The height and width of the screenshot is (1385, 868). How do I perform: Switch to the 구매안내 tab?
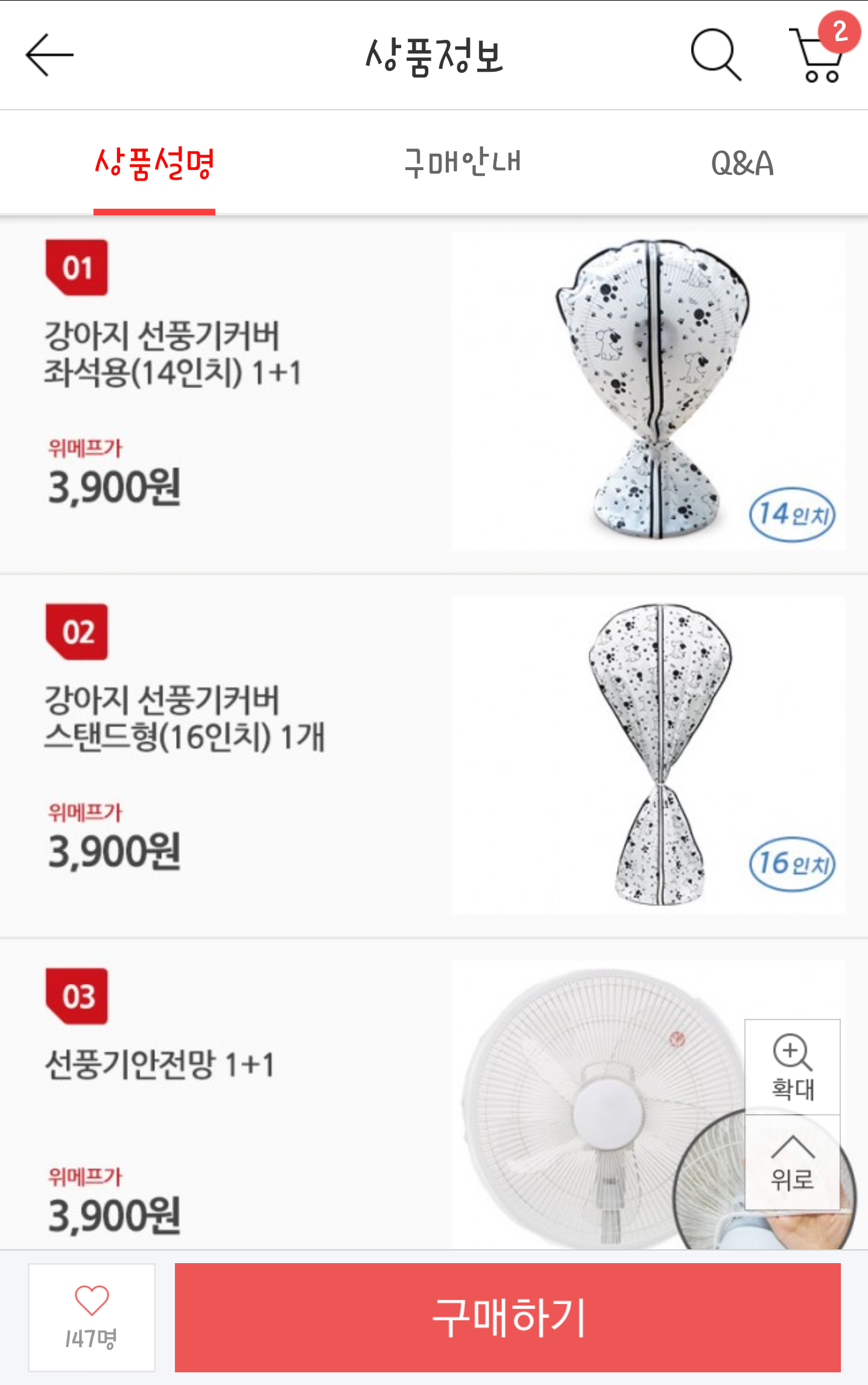(463, 163)
